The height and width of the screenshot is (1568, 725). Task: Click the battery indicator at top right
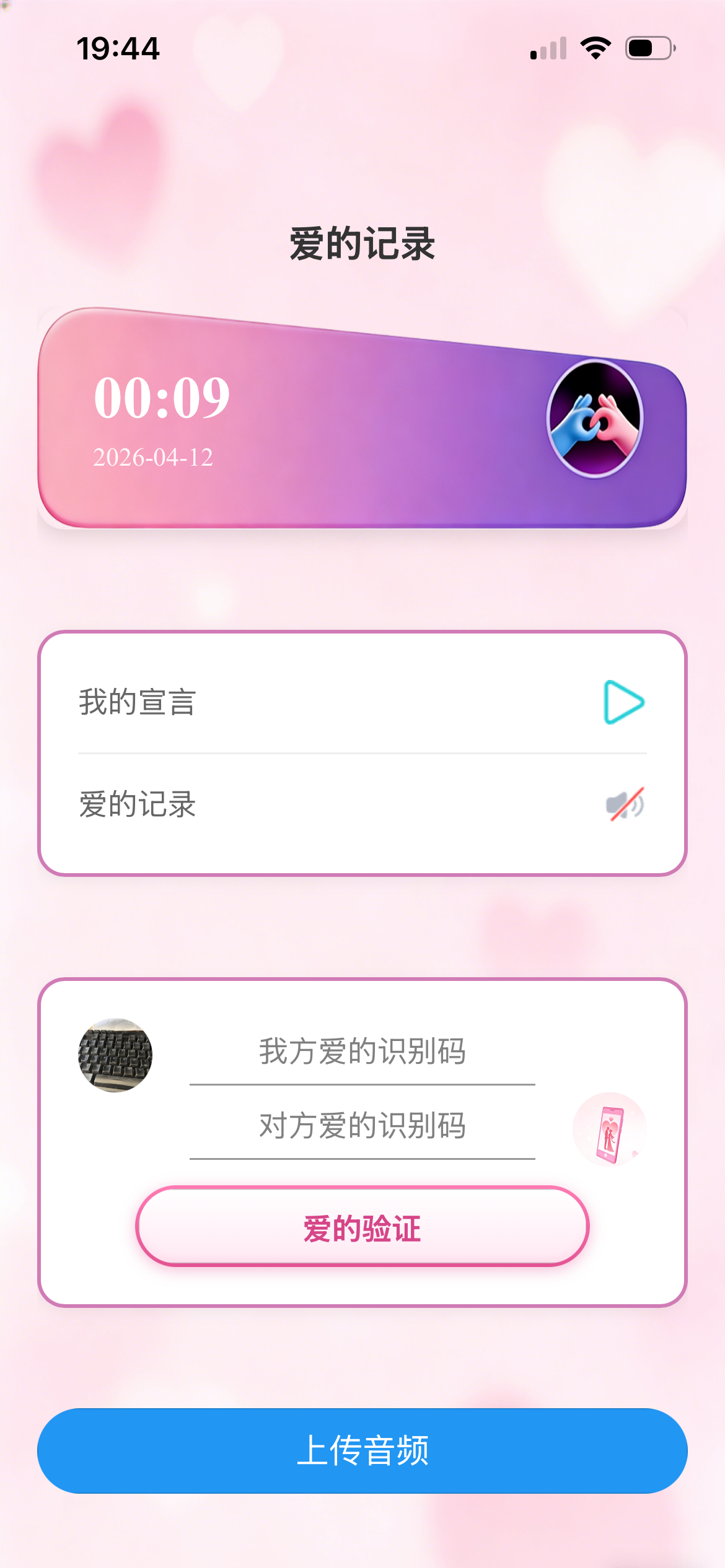[x=648, y=48]
